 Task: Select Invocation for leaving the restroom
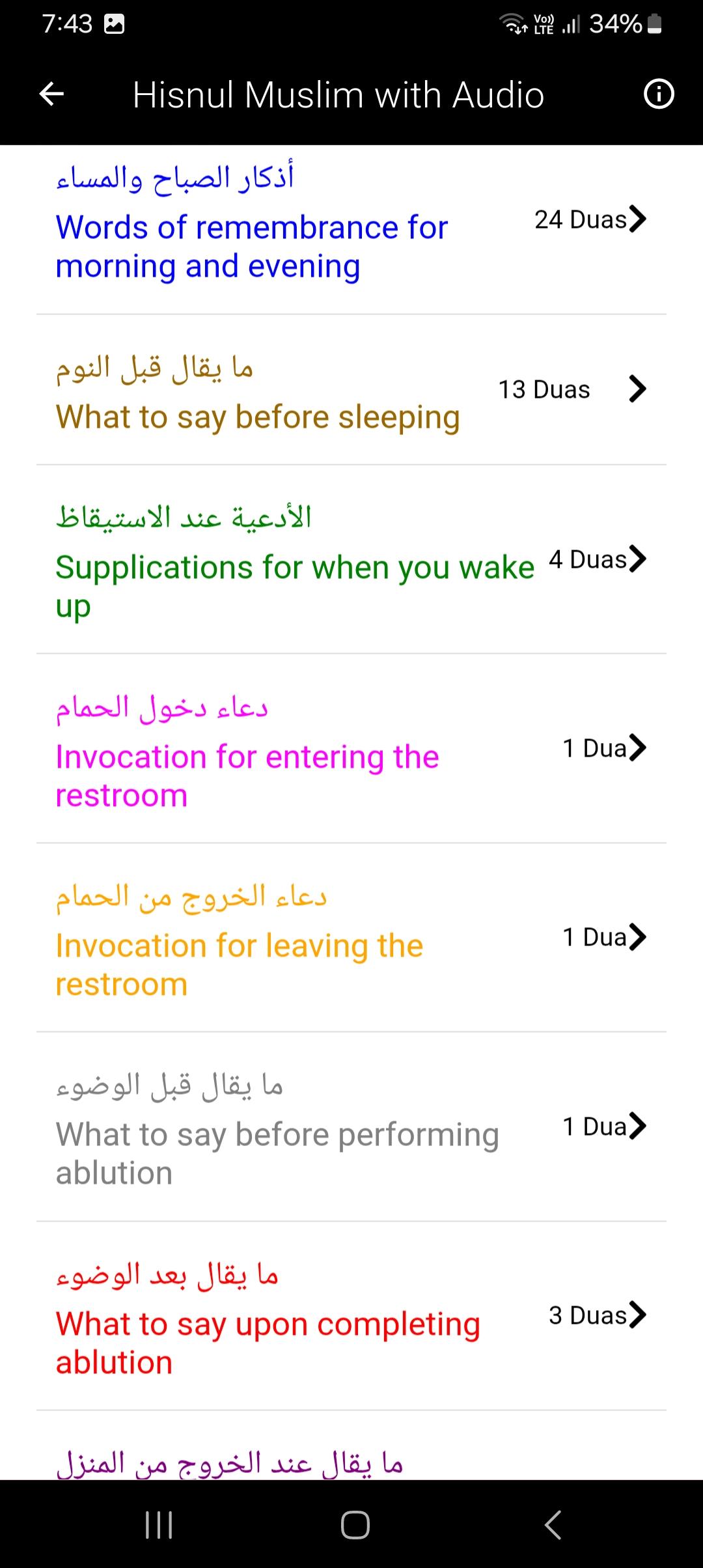[x=351, y=938]
